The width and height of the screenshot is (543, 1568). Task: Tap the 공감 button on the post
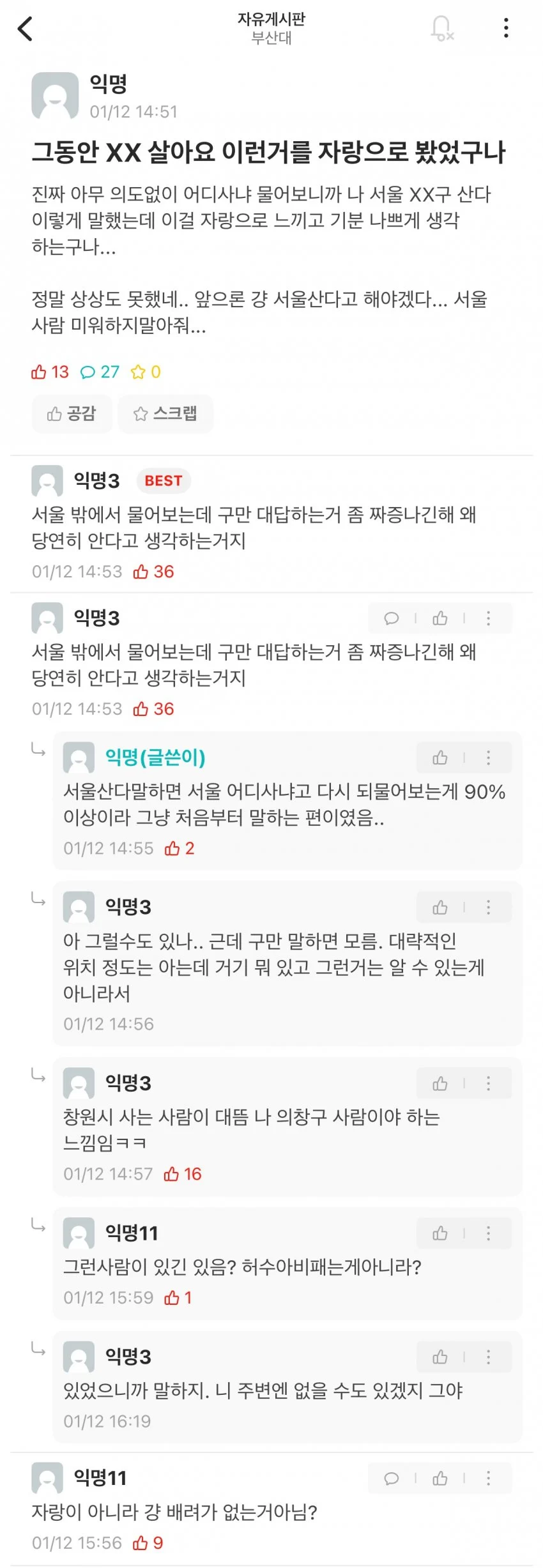tap(72, 414)
